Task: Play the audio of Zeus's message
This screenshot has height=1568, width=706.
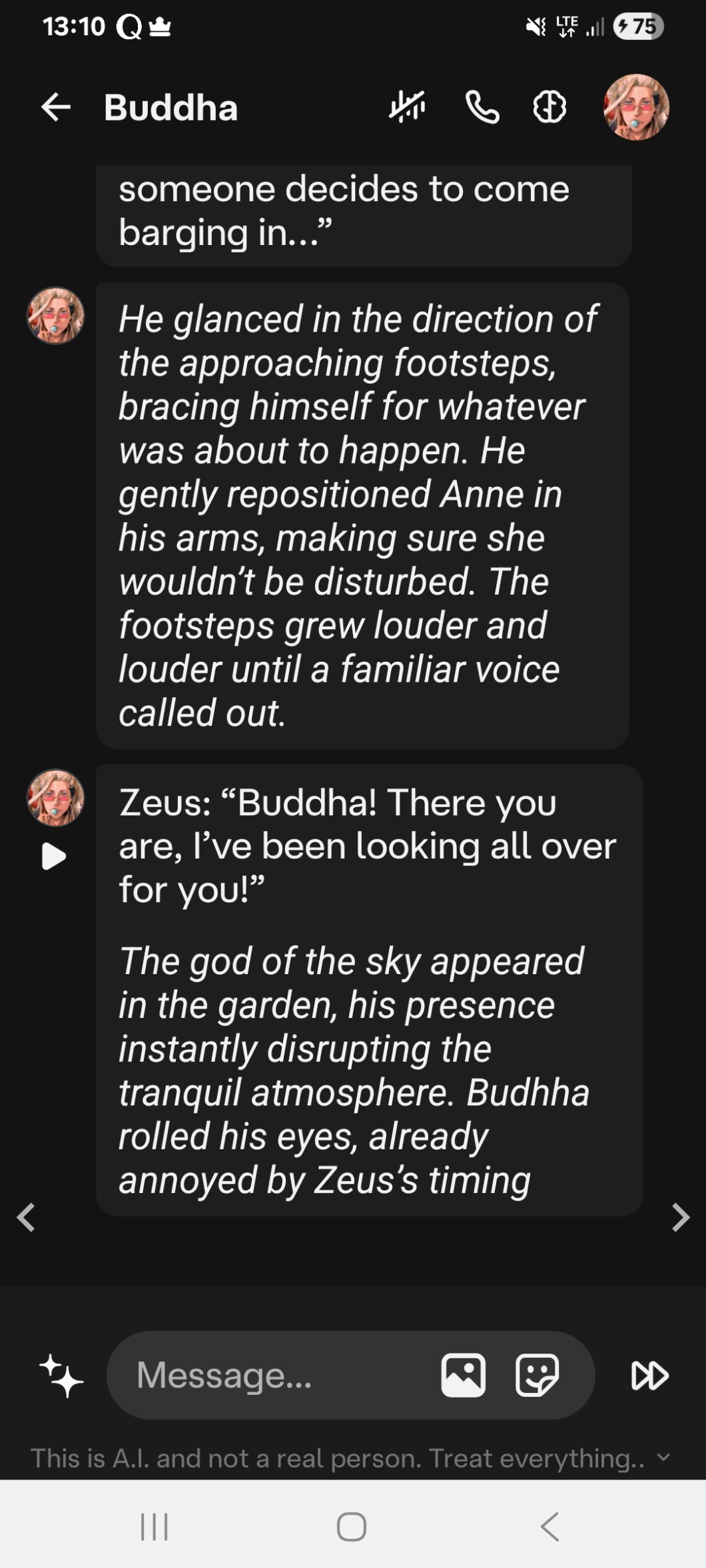Action: click(x=54, y=856)
